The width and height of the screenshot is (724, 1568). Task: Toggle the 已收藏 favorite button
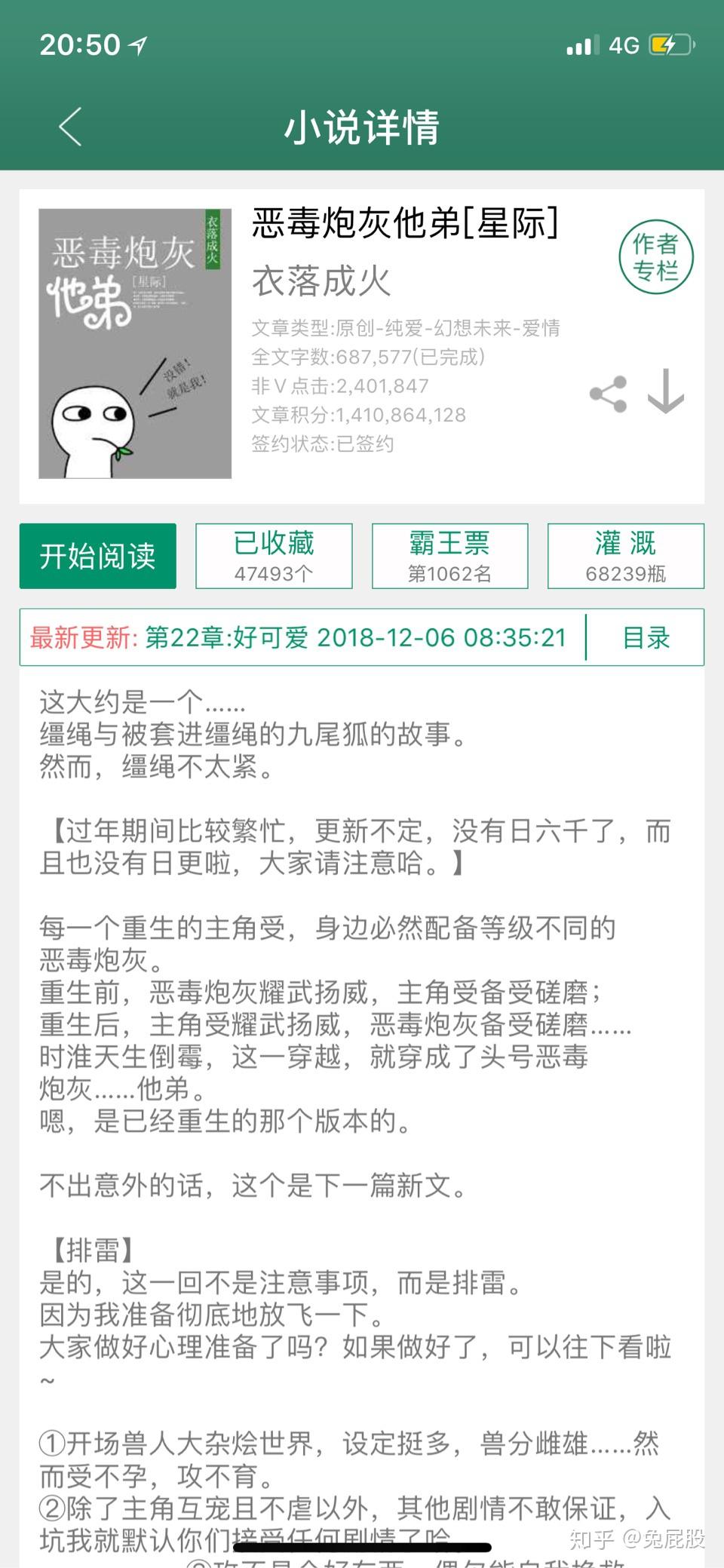point(274,556)
